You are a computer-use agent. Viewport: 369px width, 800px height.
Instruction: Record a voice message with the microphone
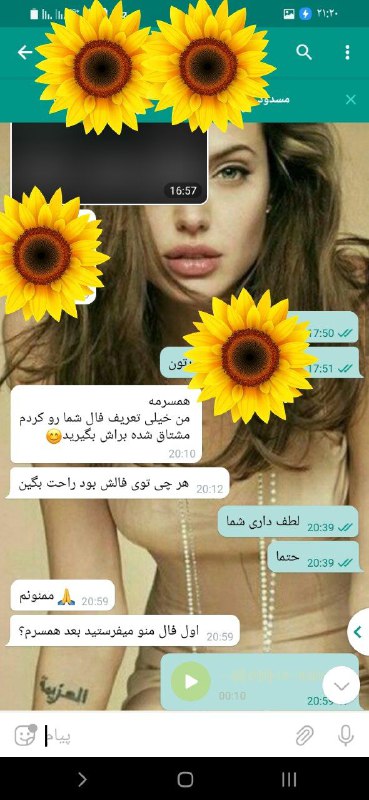346,736
